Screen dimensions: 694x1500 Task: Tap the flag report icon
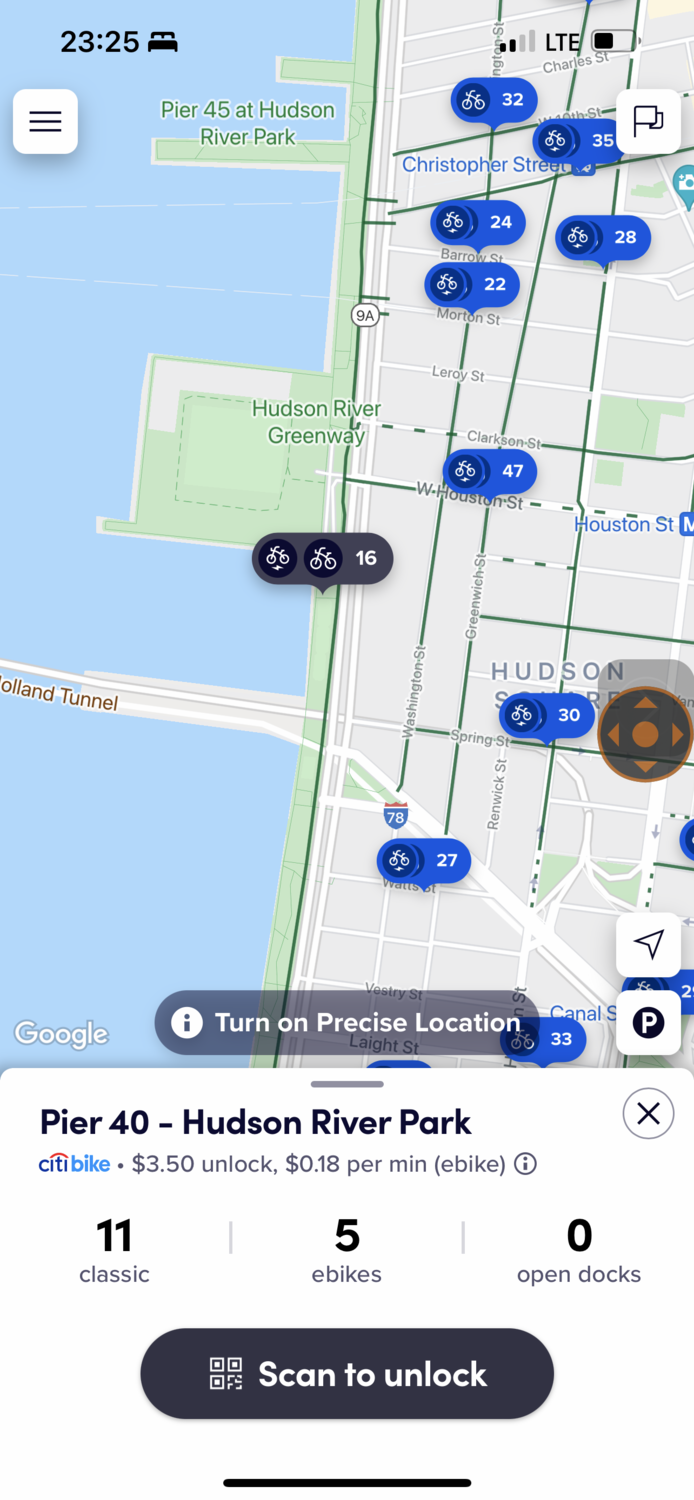pos(648,122)
